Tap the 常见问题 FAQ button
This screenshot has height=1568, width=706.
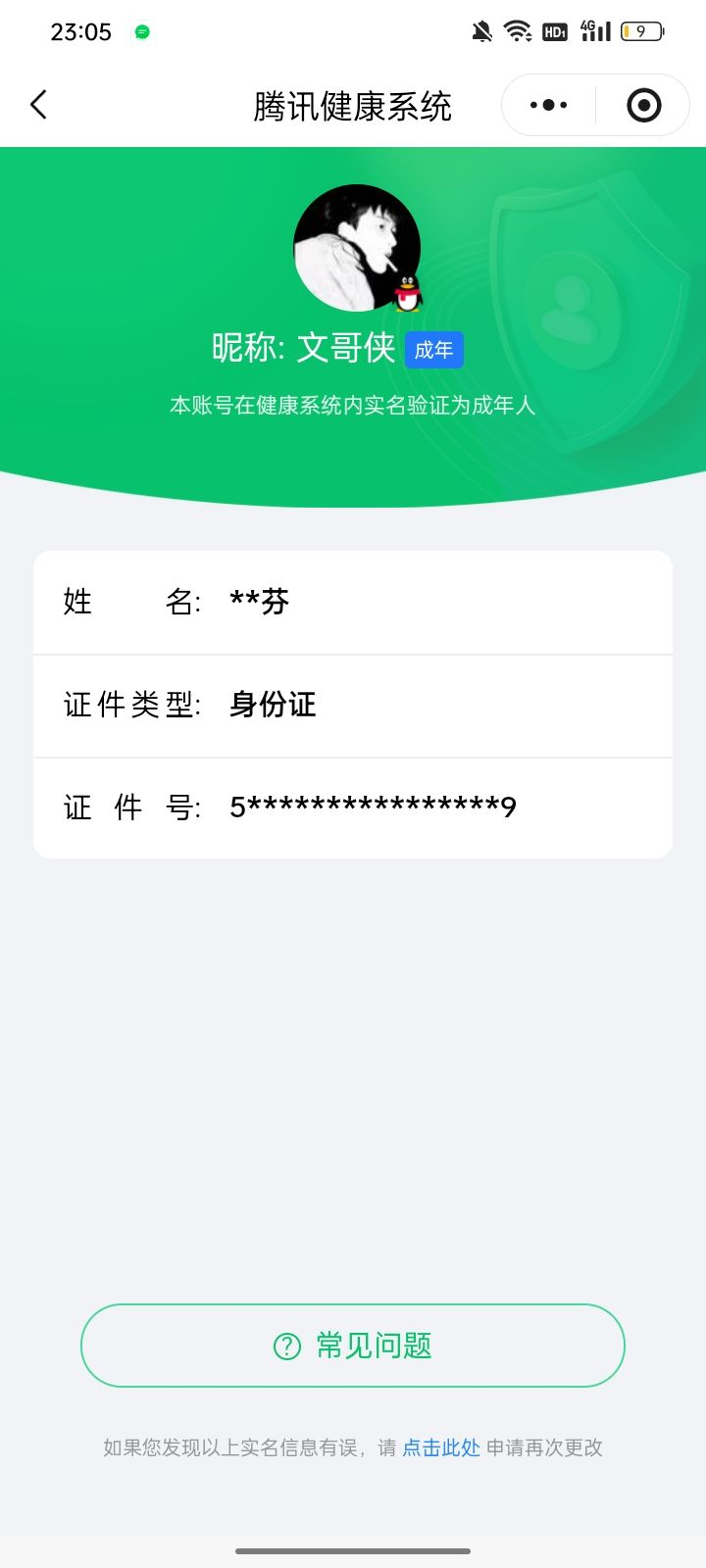coord(353,1346)
